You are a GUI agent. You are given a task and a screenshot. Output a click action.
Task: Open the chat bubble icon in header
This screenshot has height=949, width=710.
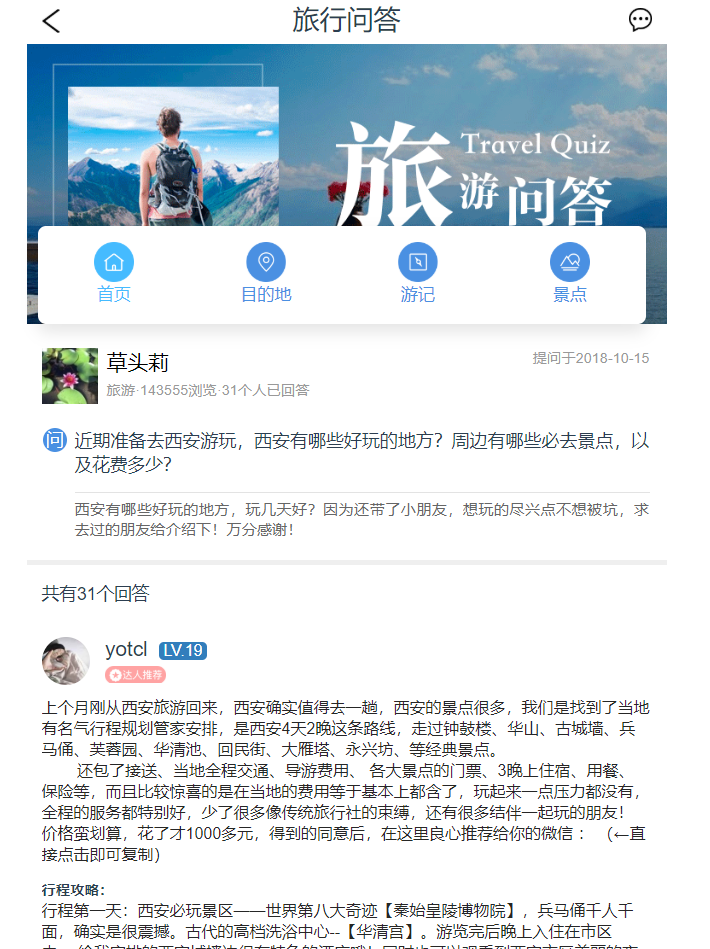pos(640,20)
